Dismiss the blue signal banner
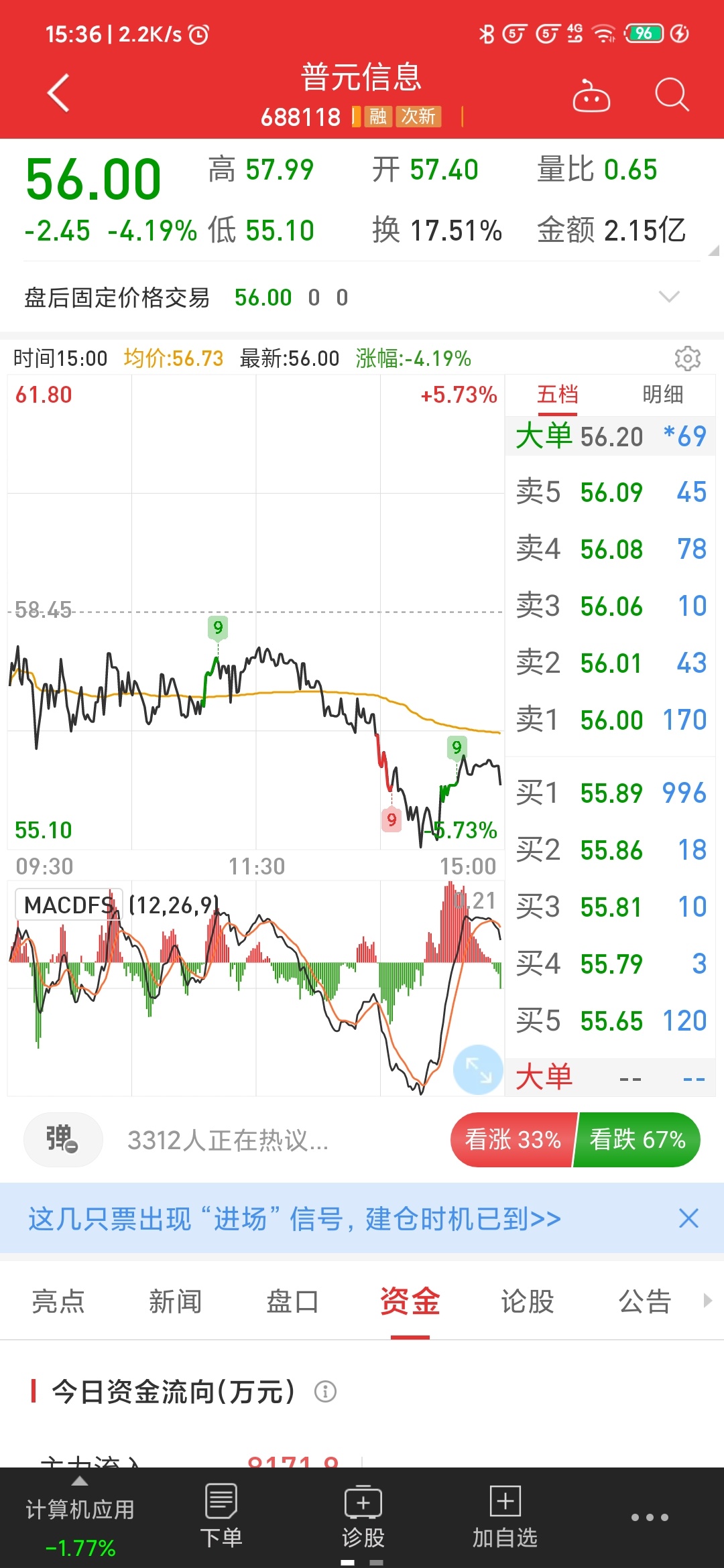The image size is (724, 1568). pyautogui.click(x=688, y=1218)
